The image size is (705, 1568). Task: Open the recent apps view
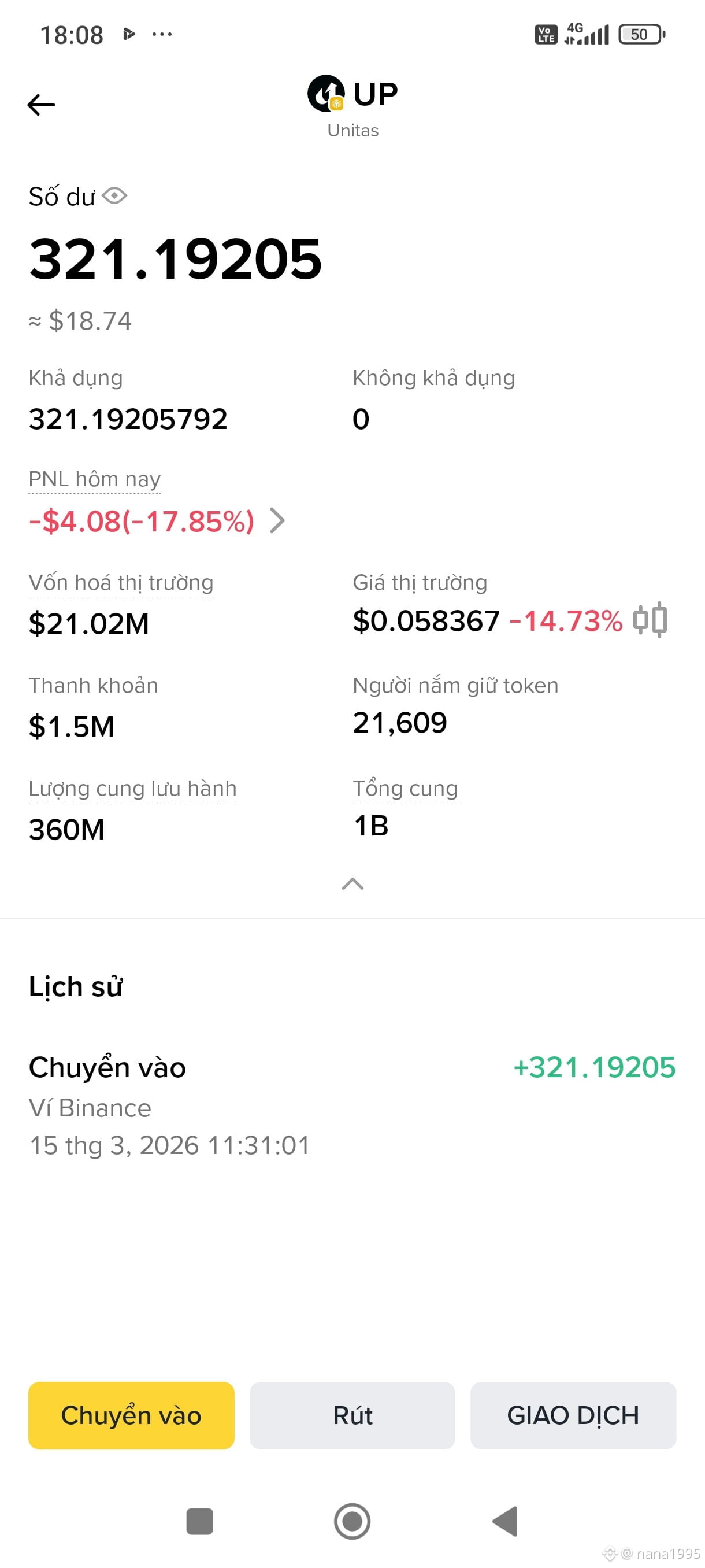(199, 1521)
